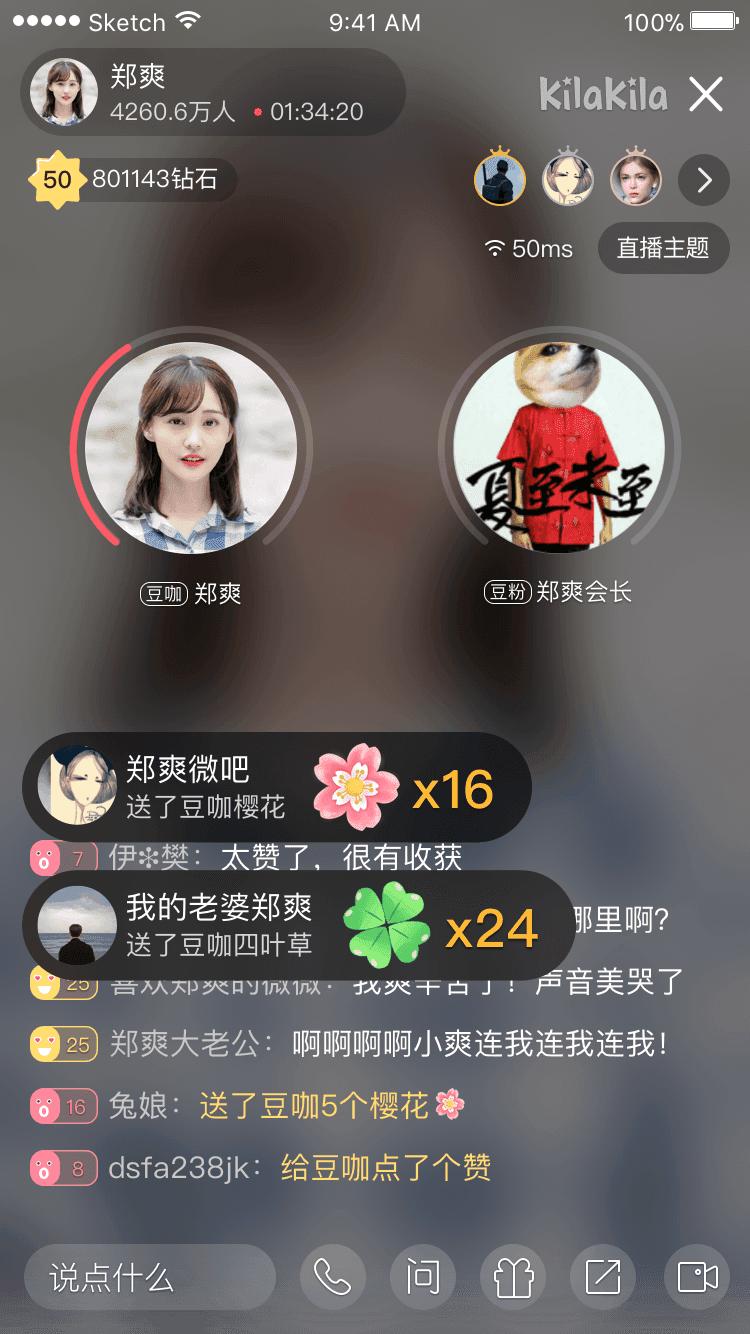Open the gift panel
This screenshot has height=1334, width=750.
point(512,1277)
